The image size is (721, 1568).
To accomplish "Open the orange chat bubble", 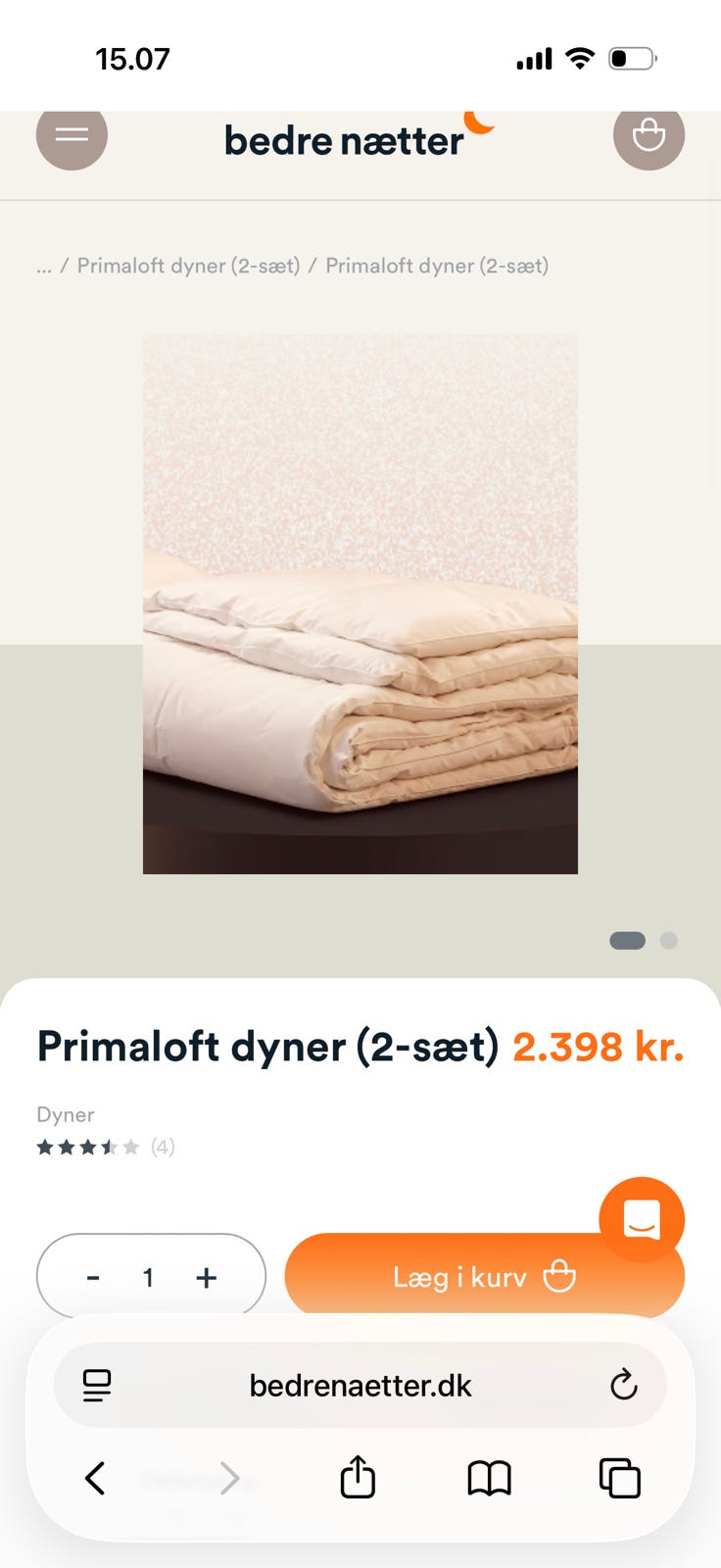I will point(642,1220).
